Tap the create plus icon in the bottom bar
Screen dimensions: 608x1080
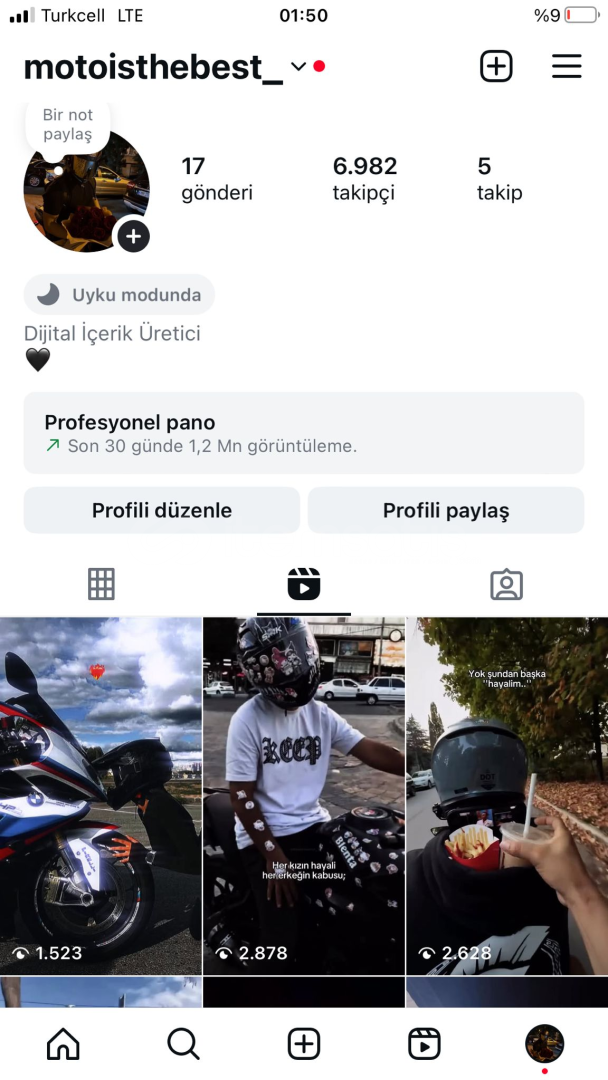click(x=304, y=1044)
